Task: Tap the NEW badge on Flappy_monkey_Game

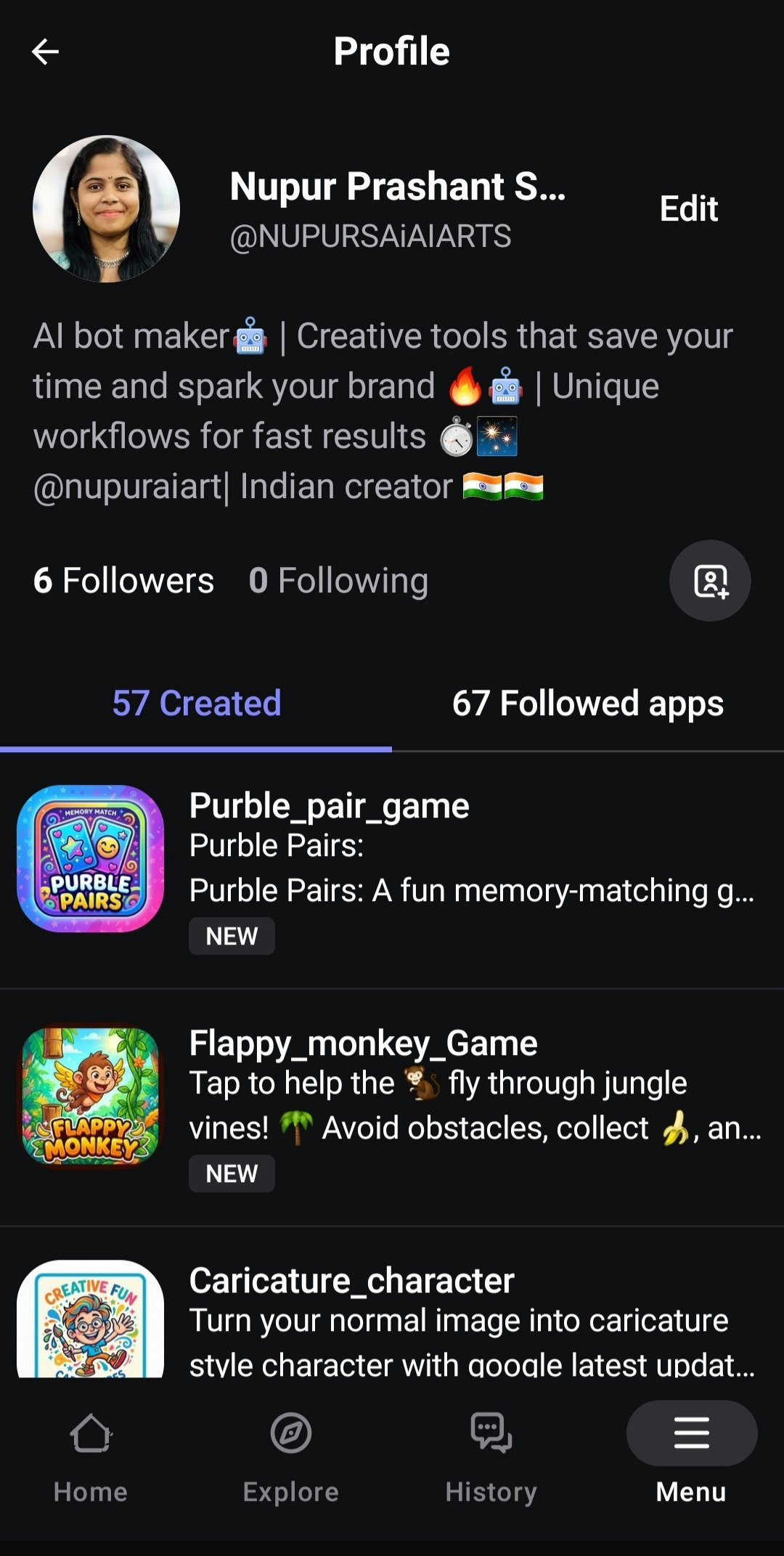Action: coord(232,1173)
